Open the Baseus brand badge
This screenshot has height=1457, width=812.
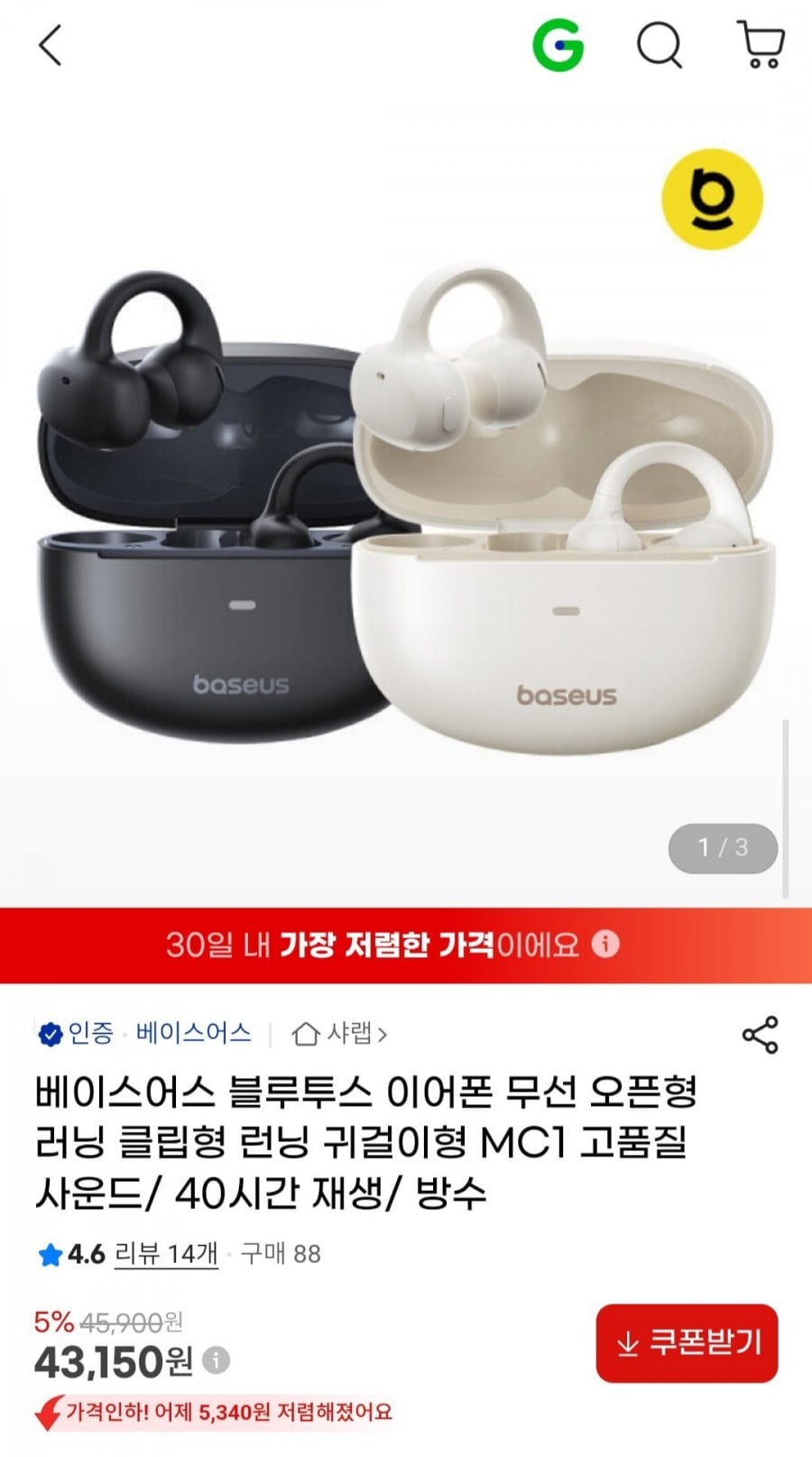[x=712, y=199]
